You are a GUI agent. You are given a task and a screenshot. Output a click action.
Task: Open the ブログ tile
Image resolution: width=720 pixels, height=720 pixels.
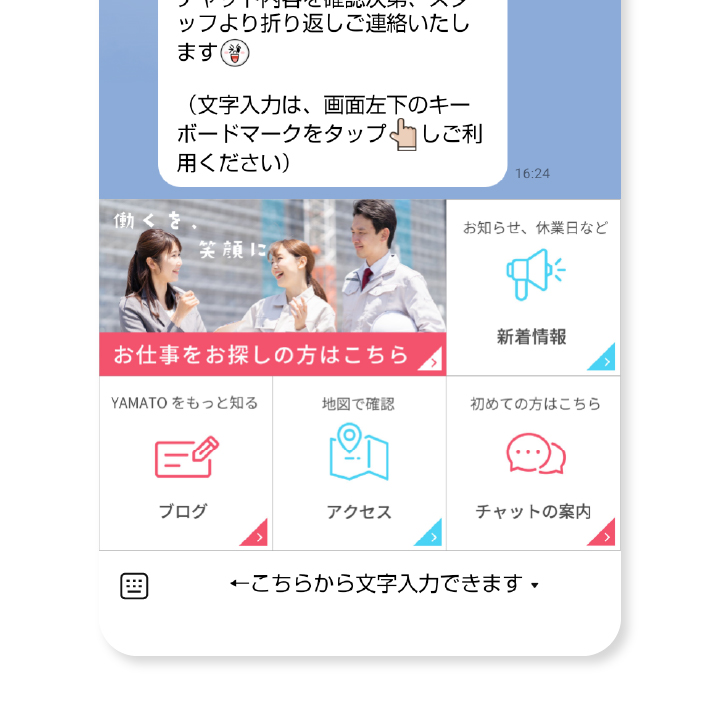pos(185,464)
